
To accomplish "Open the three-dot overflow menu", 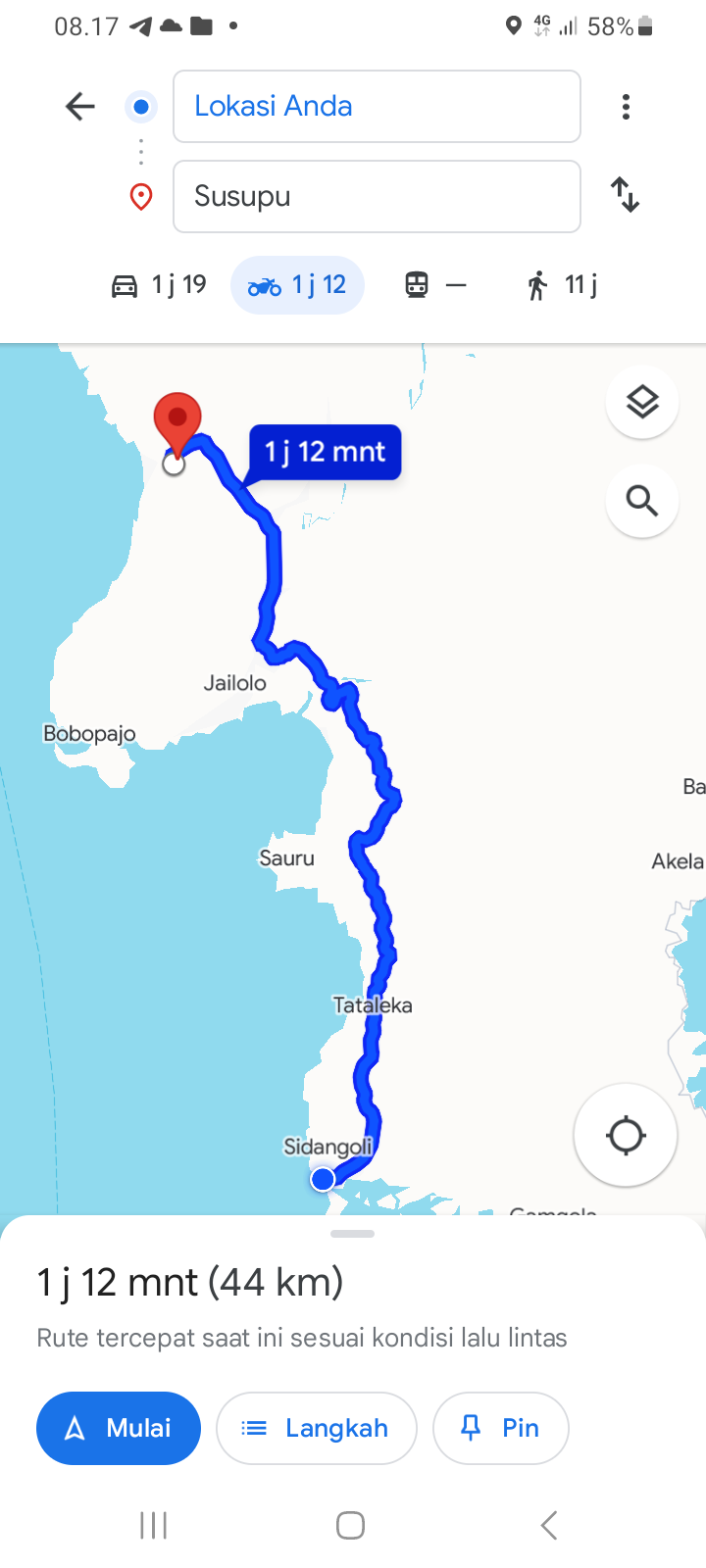I will 626,107.
